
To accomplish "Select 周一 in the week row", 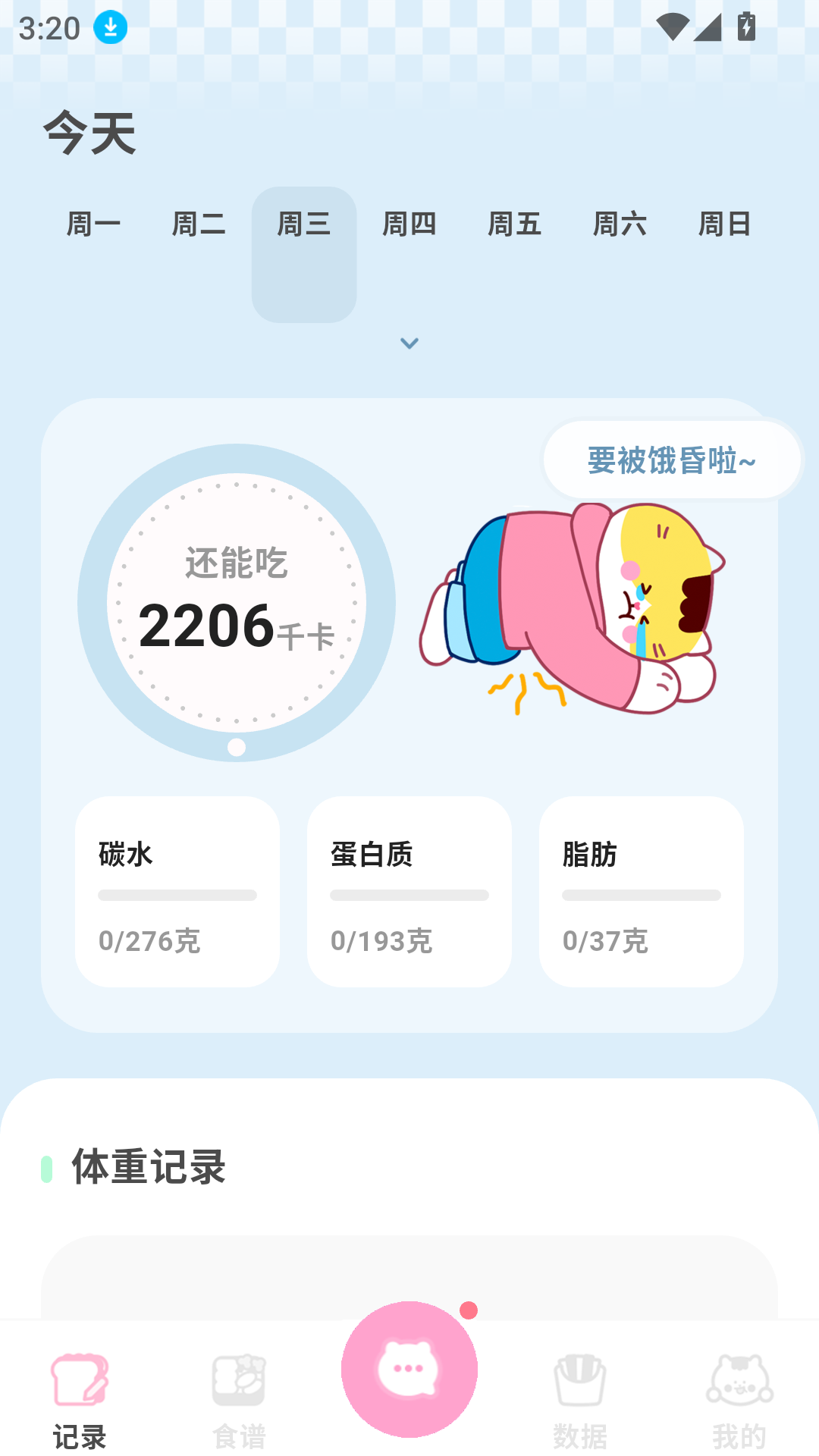I will pyautogui.click(x=93, y=224).
